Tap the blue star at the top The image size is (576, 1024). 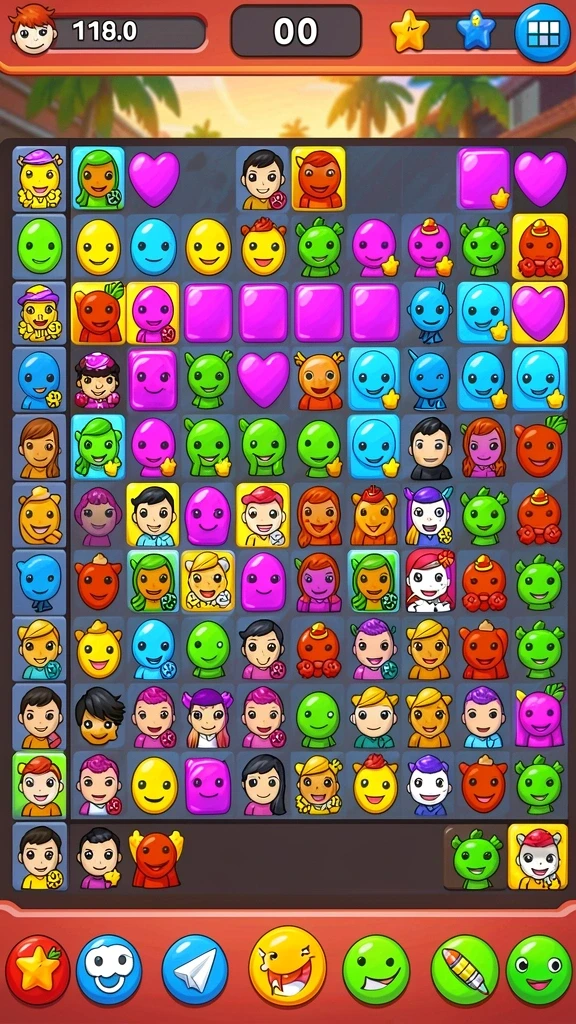(475, 31)
